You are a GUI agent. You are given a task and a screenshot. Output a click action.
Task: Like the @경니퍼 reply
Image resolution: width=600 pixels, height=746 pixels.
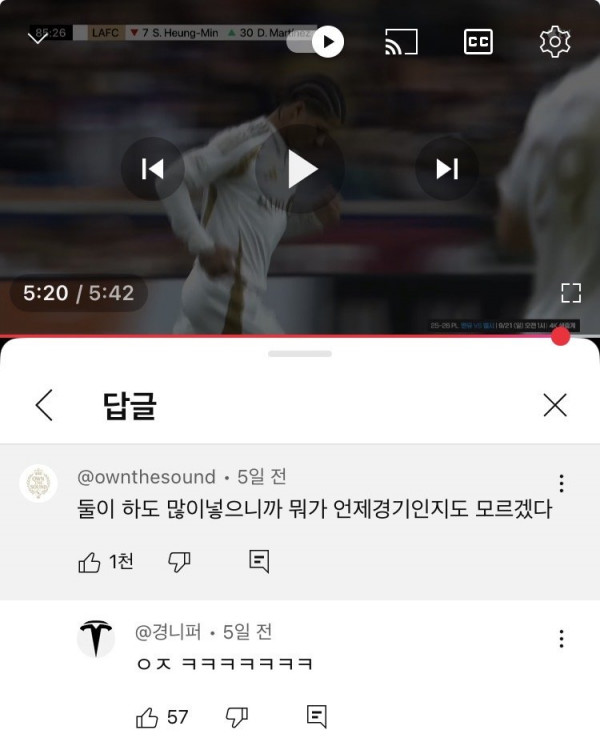click(148, 717)
